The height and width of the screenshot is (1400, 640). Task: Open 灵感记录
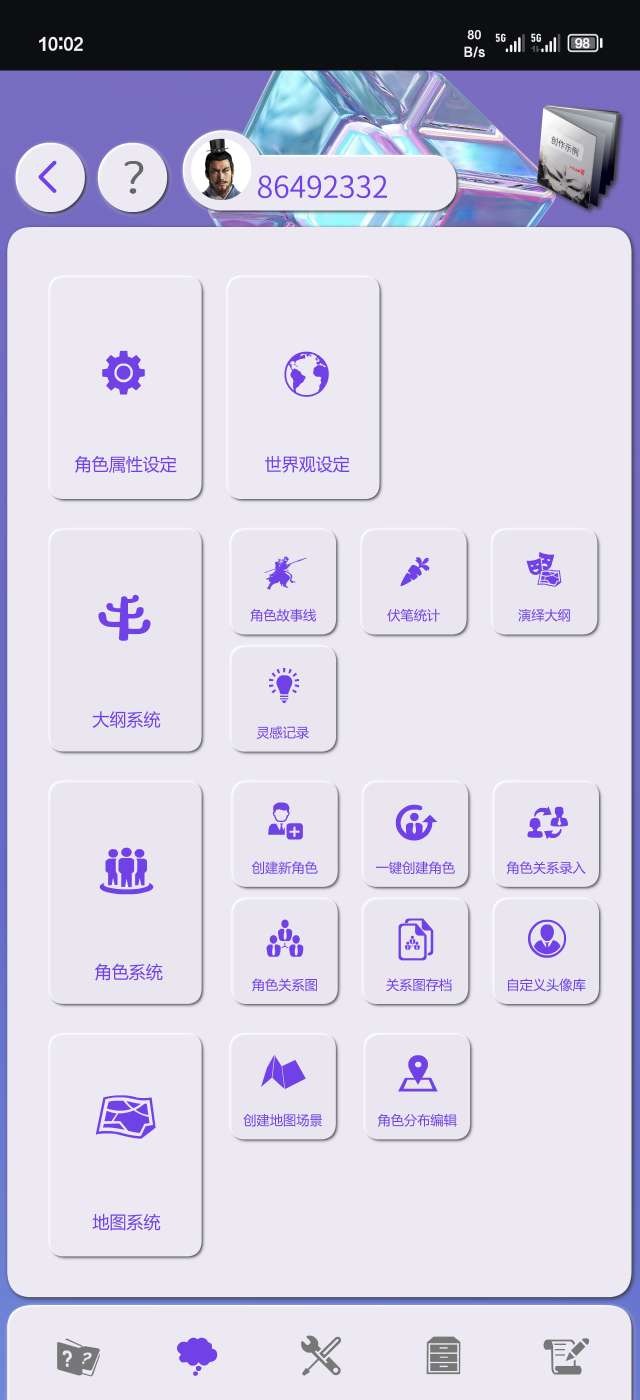283,699
